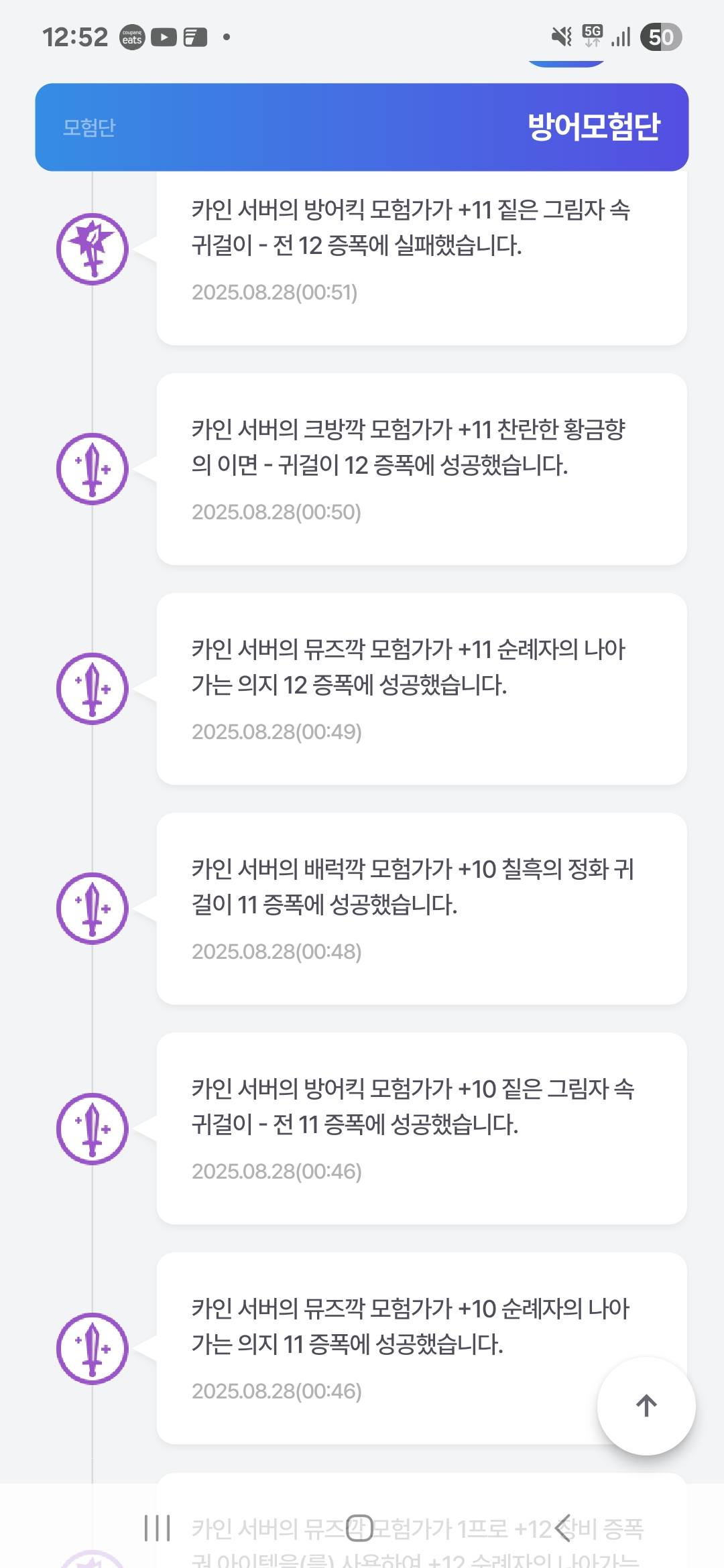
Task: Tap the scroll-to-top arrow button
Action: coord(646,1406)
